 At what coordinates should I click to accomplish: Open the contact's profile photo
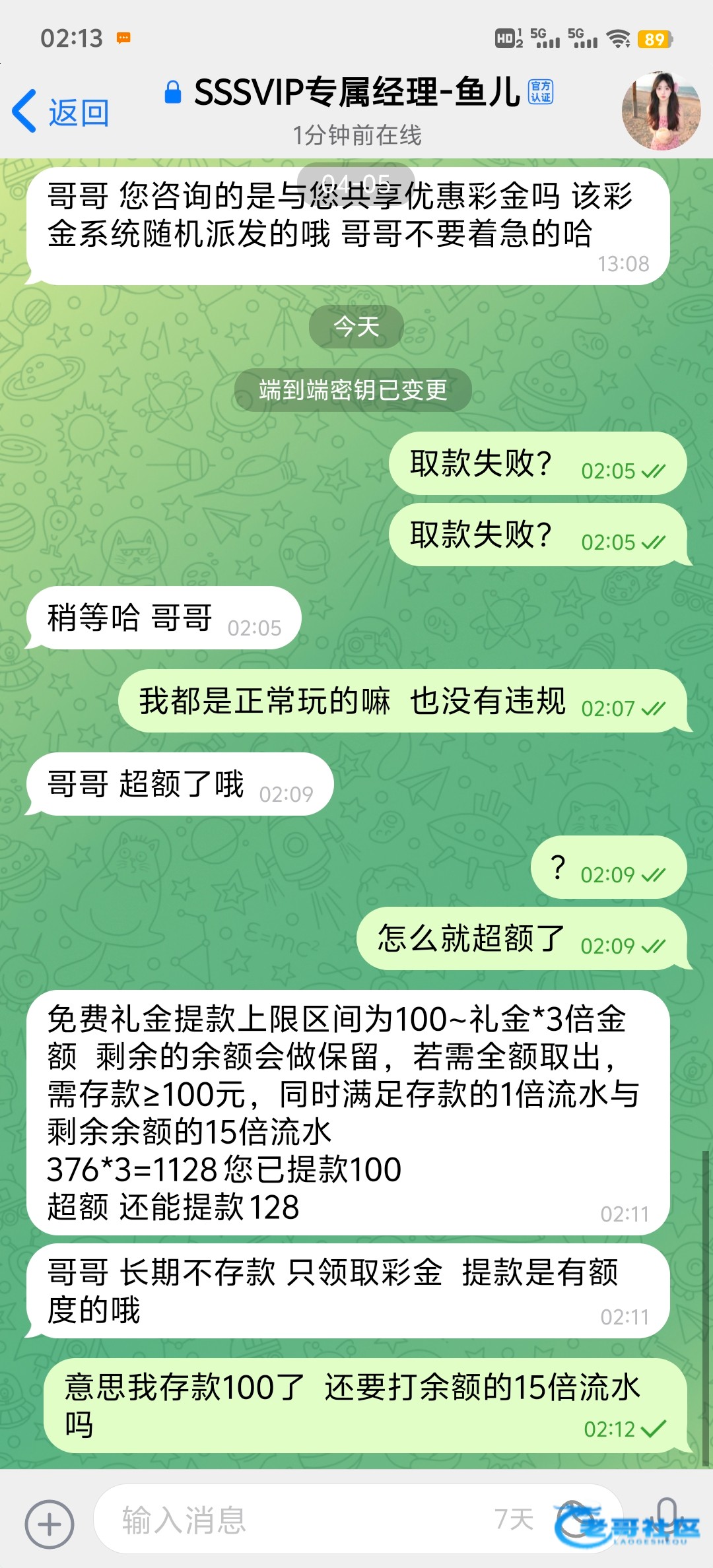[661, 111]
